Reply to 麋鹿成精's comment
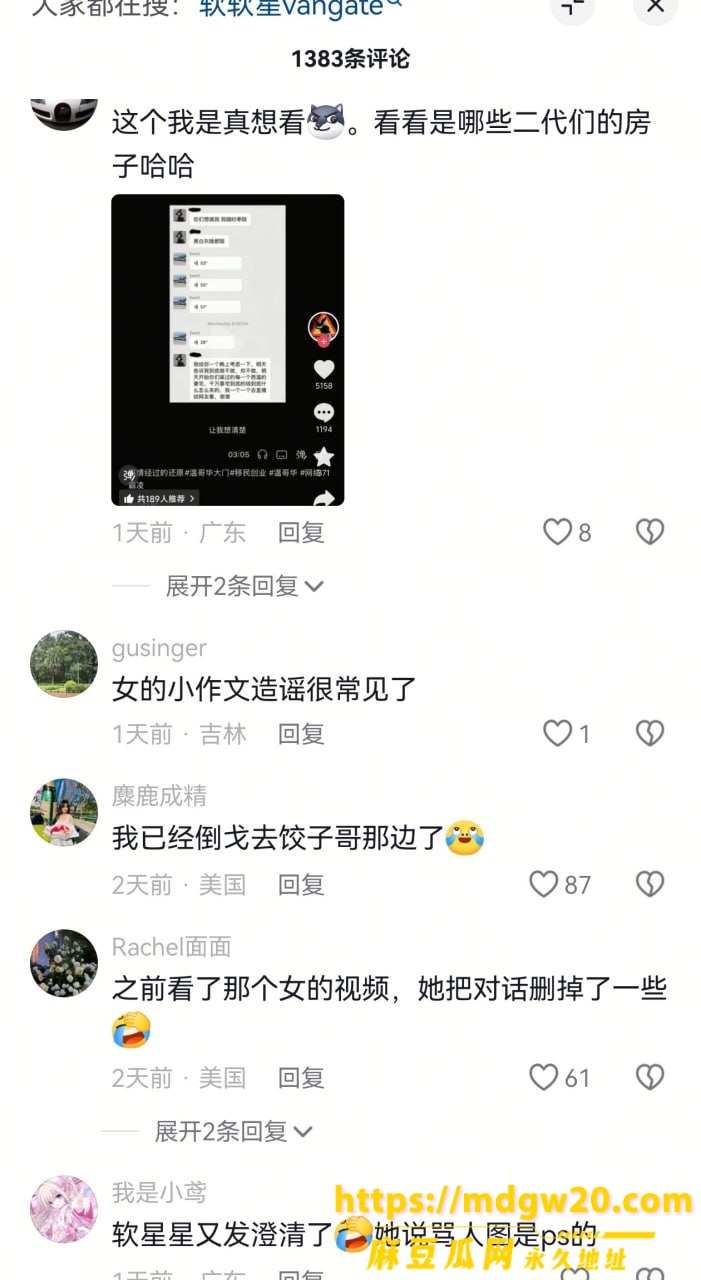 [x=301, y=884]
